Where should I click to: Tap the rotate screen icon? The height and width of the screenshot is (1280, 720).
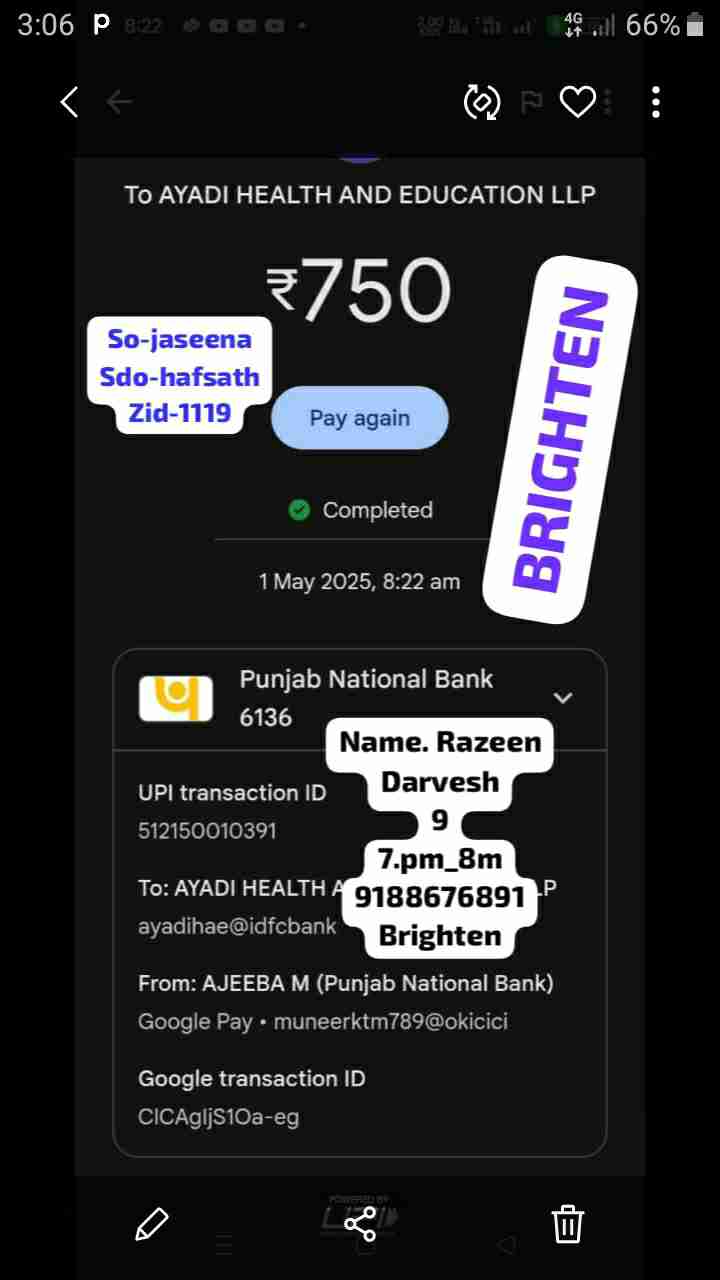482,102
